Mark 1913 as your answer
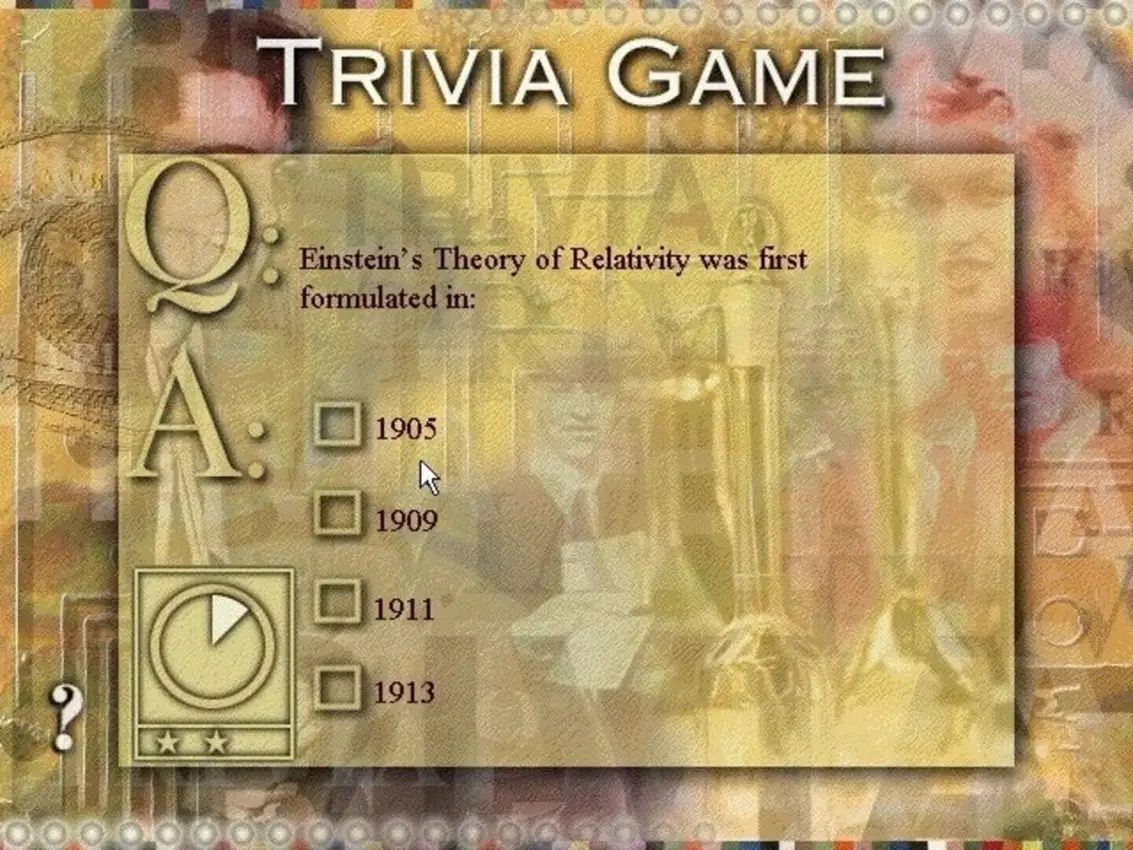The image size is (1133, 850). [338, 687]
